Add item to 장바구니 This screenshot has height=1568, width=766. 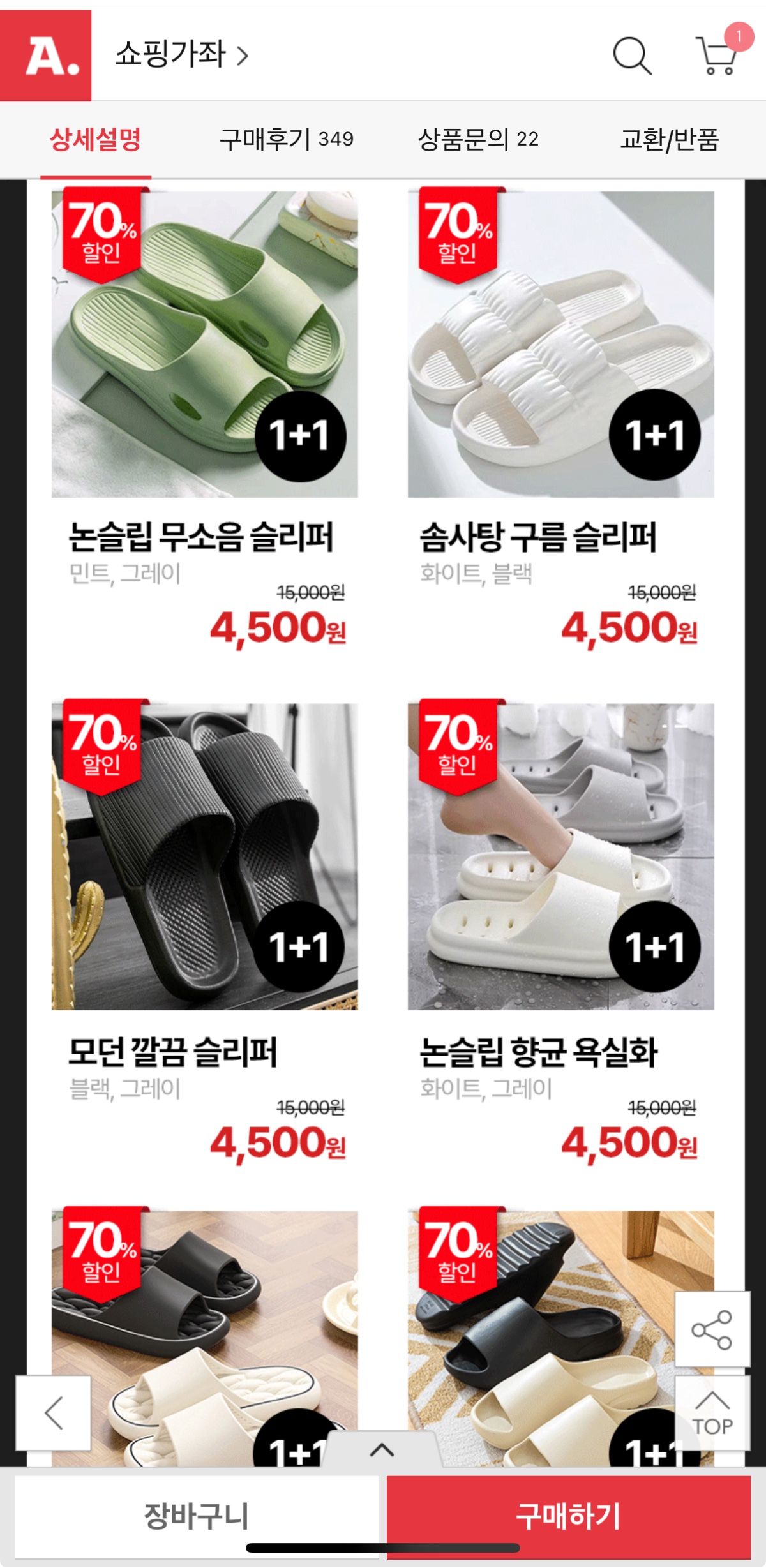click(197, 1515)
